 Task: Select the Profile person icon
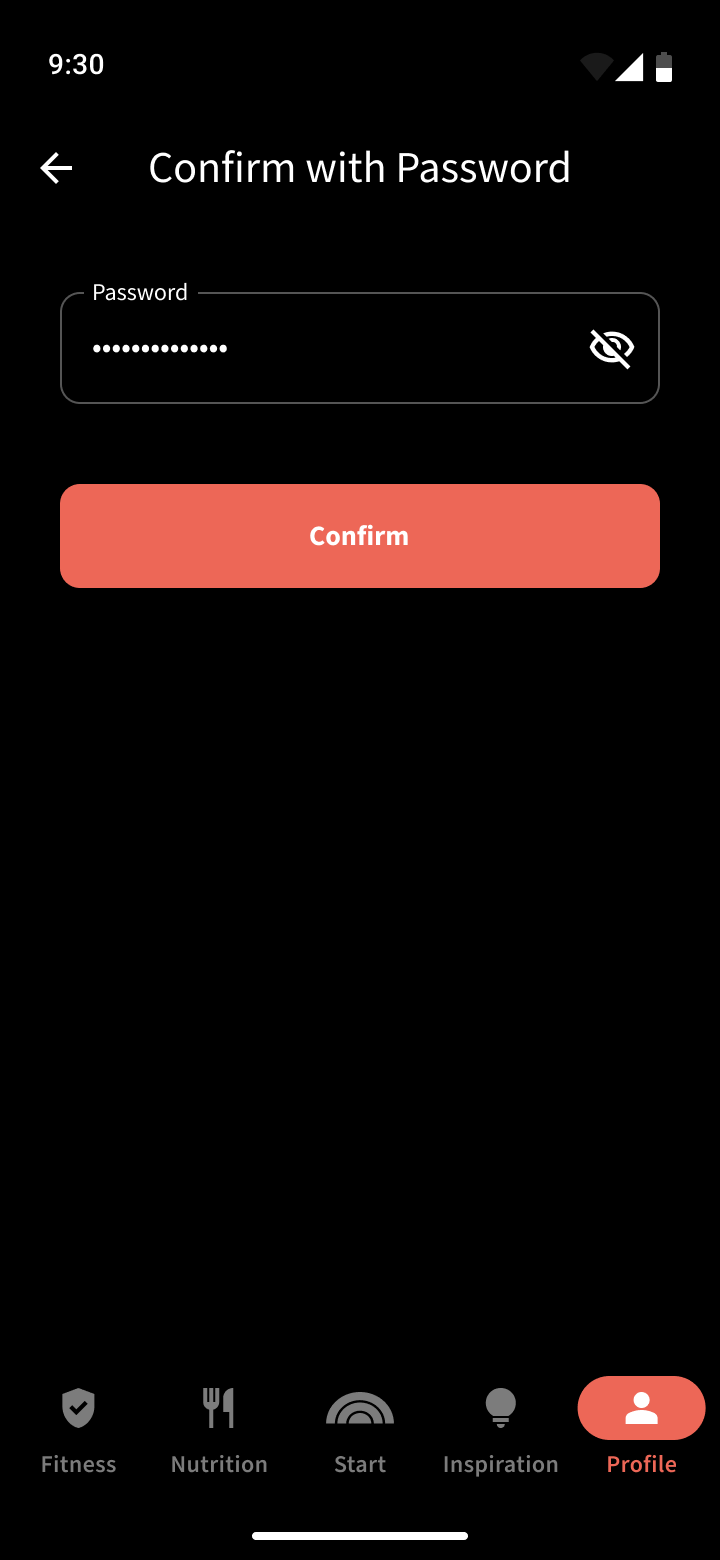641,1407
